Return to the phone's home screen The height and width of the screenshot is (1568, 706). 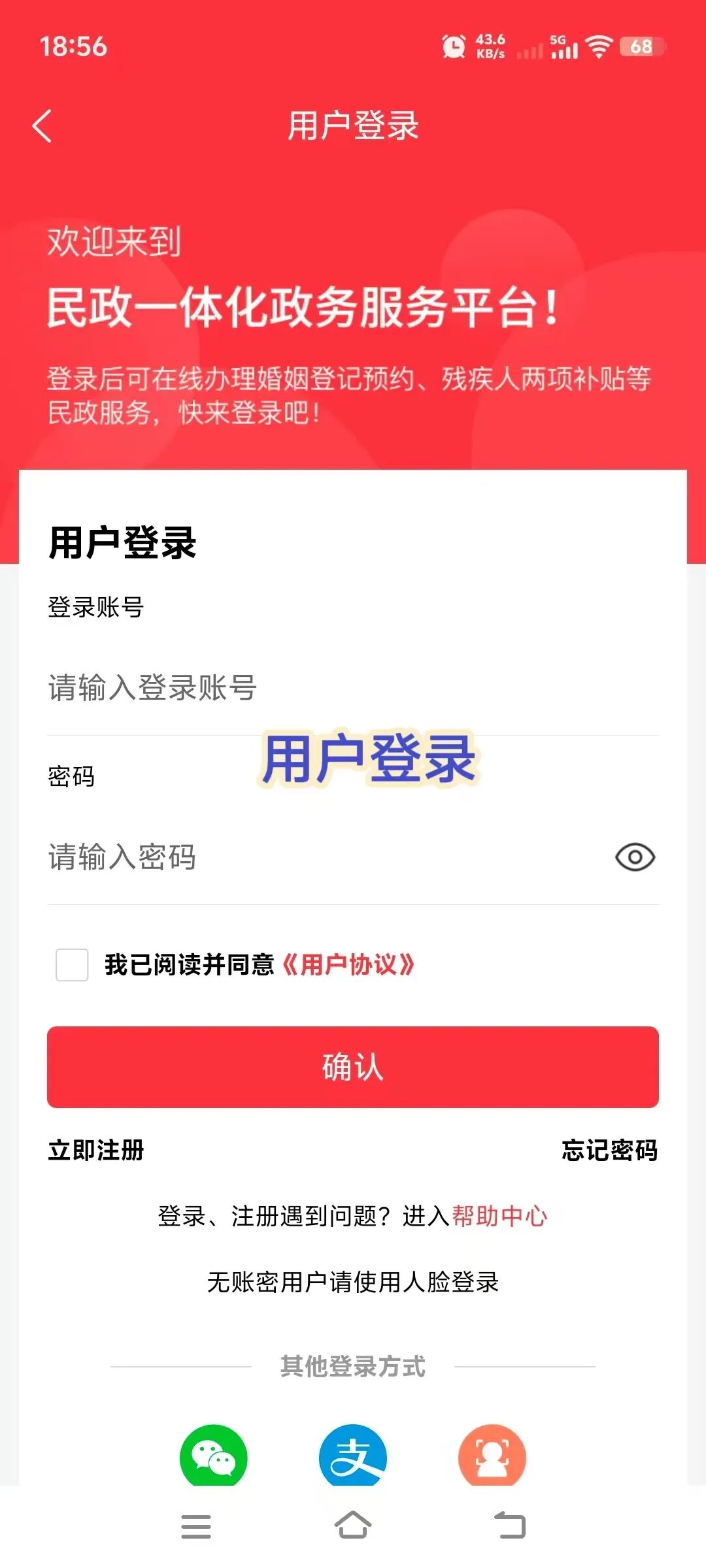click(353, 1526)
